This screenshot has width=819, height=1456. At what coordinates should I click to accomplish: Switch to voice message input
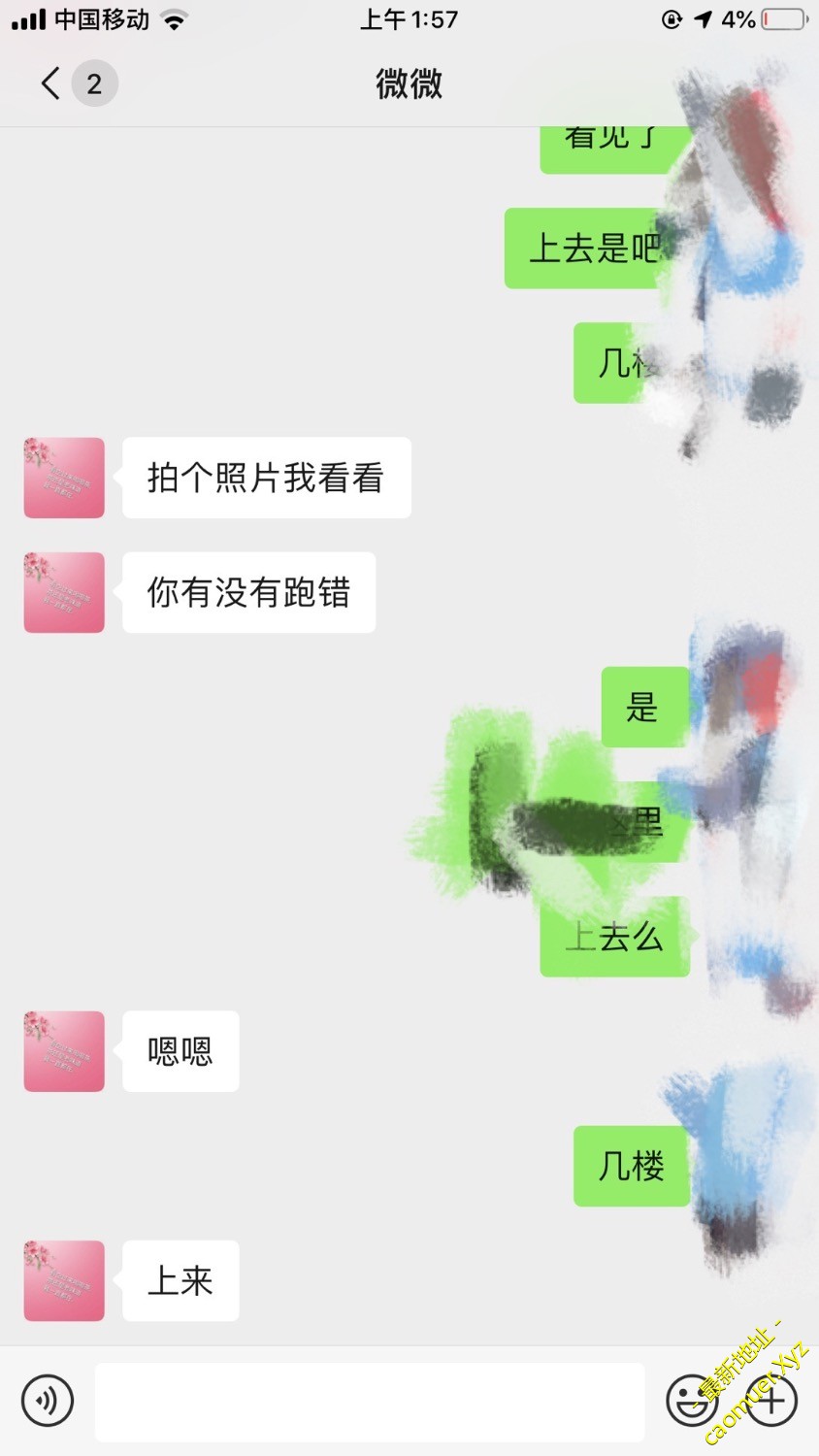coord(47,1401)
